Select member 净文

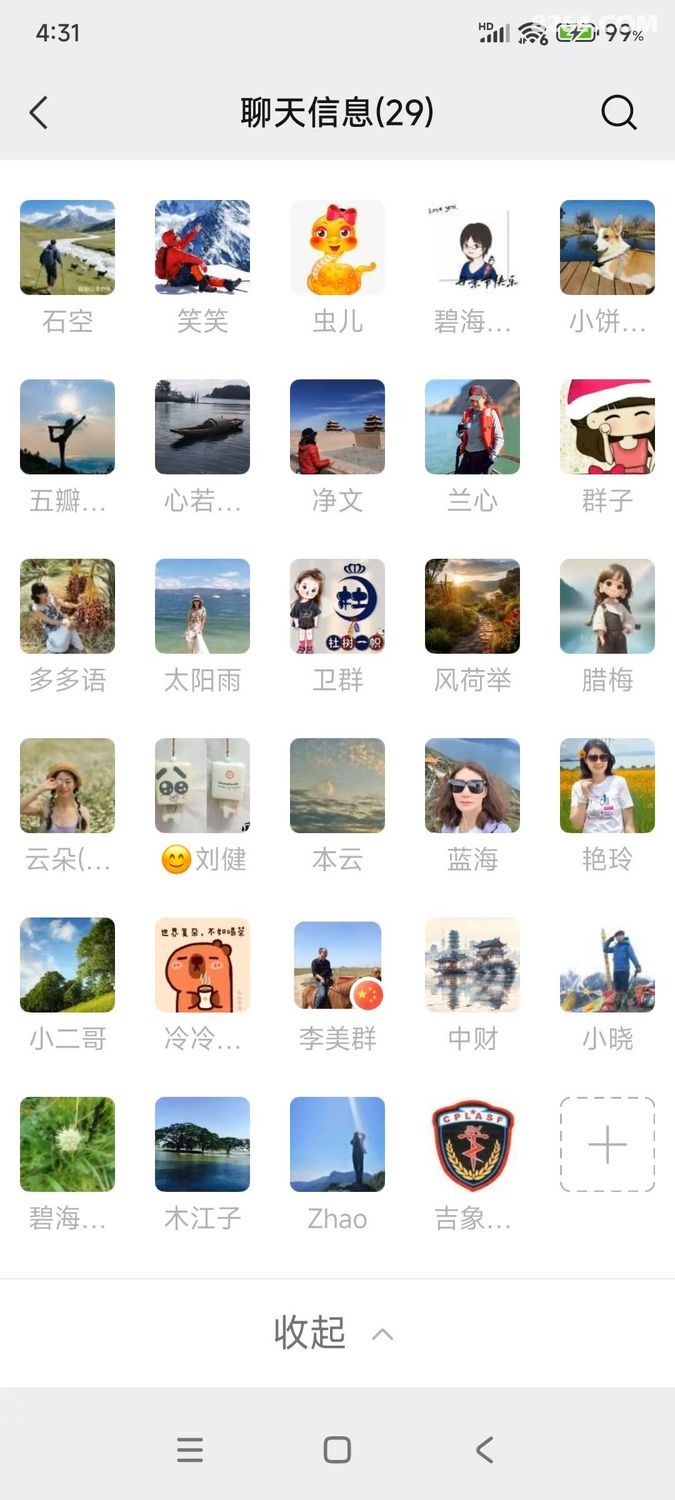337,426
